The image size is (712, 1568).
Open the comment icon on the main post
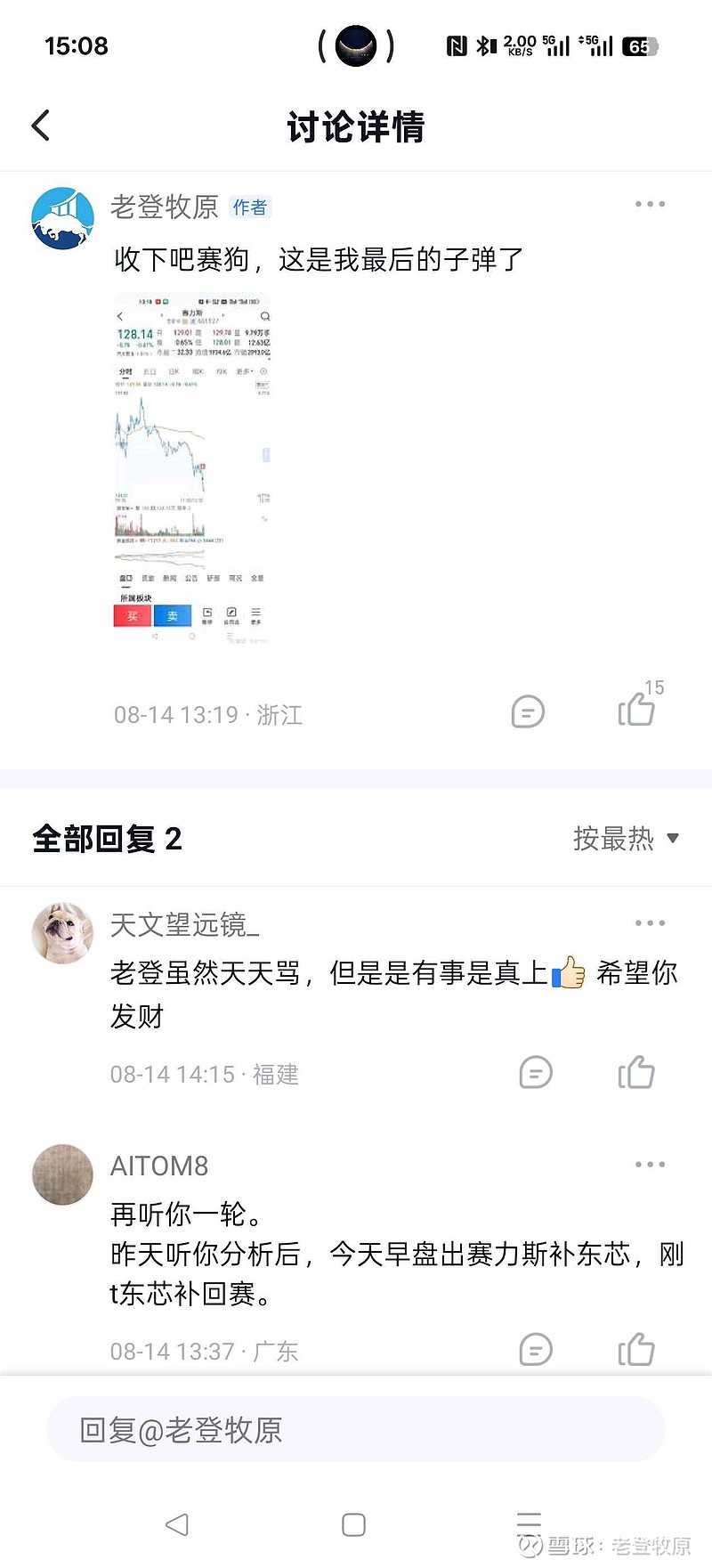[527, 712]
